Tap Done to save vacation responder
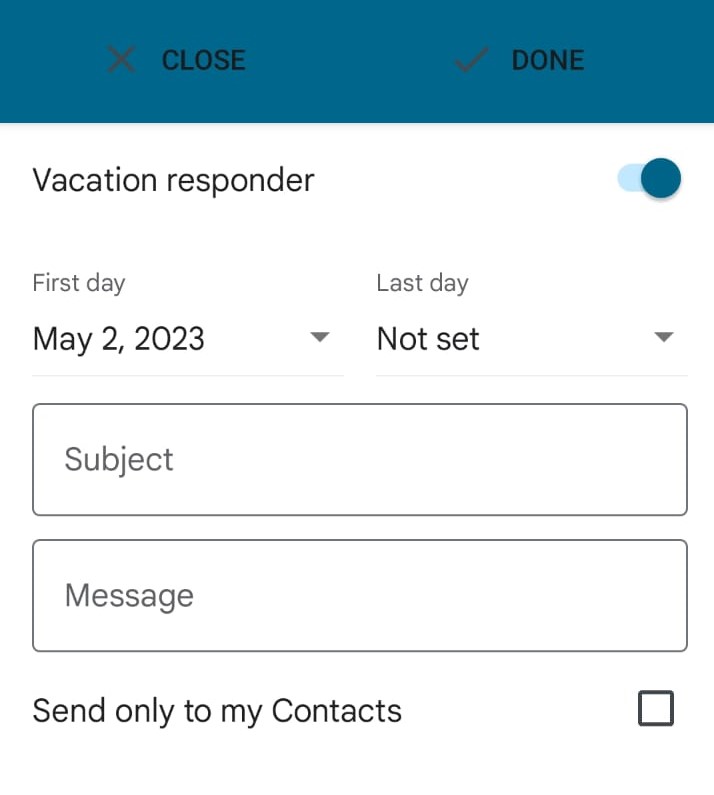 click(519, 60)
